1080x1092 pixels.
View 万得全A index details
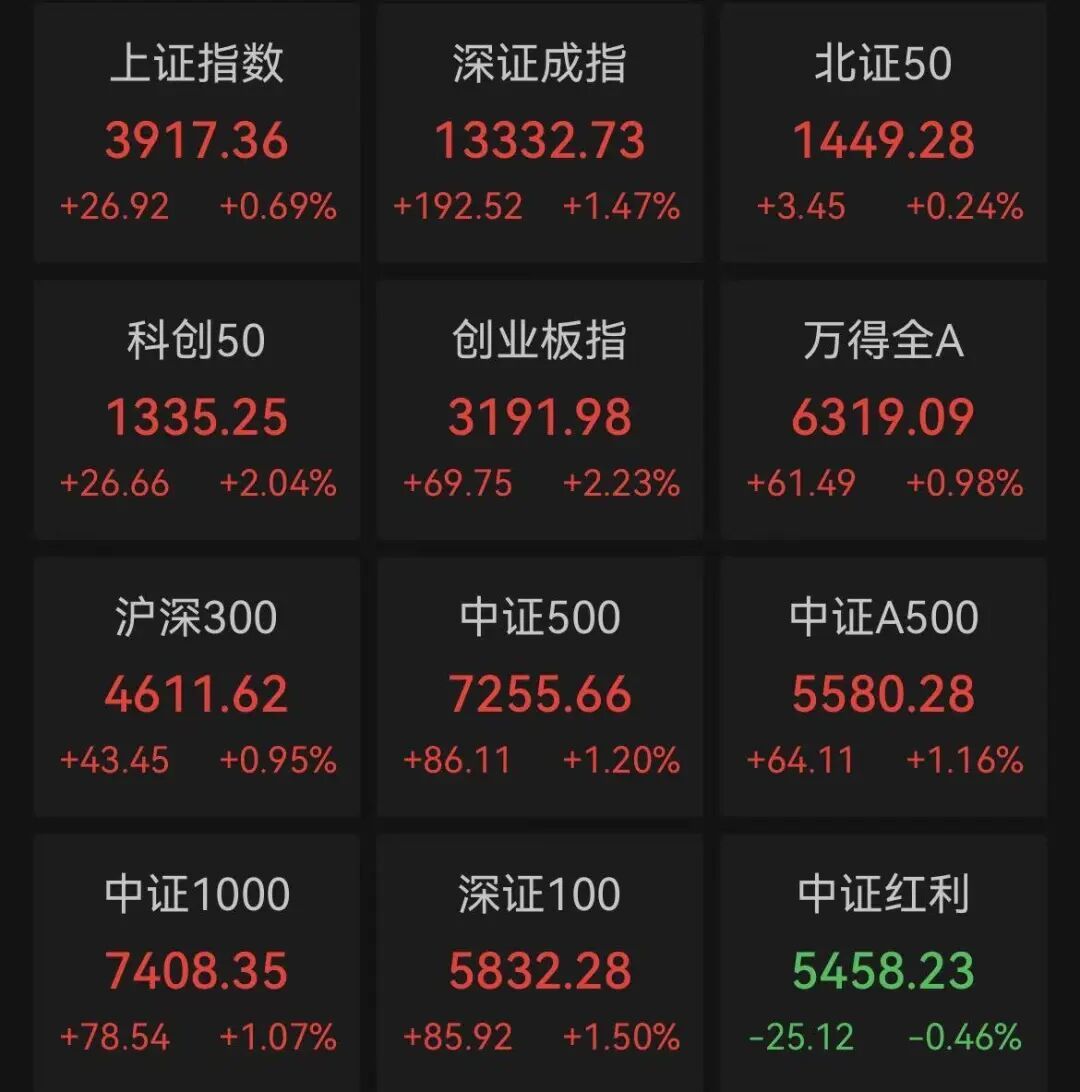[x=883, y=412]
